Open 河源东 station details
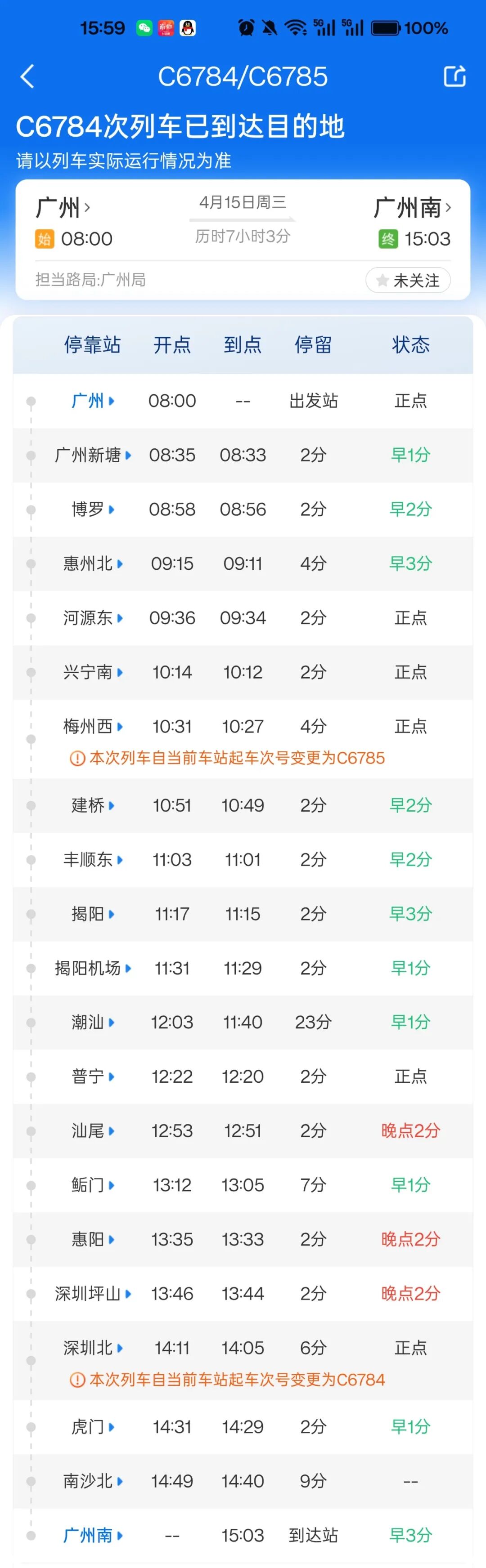Viewport: 486px width, 1568px height. 93,618
